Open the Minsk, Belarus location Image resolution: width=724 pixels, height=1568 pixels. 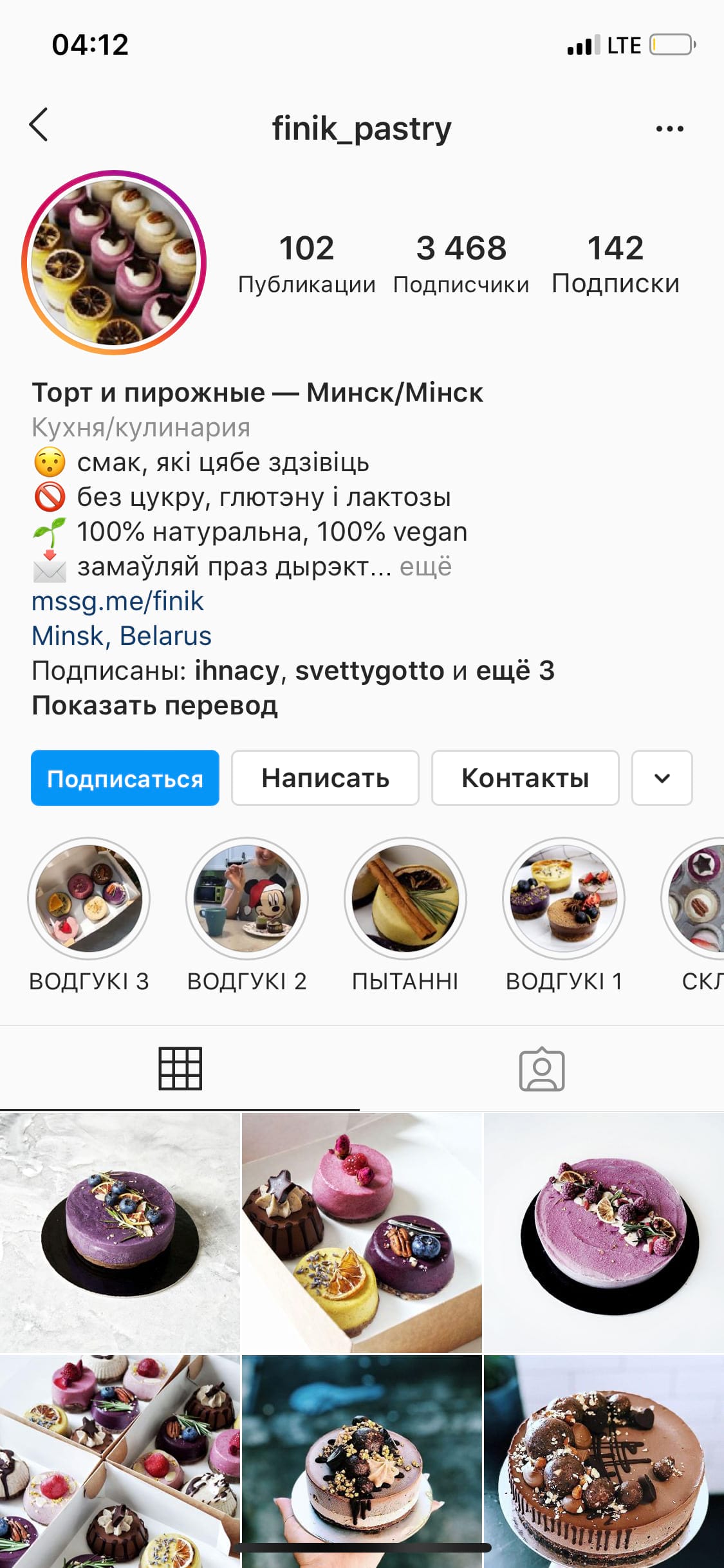[x=122, y=636]
